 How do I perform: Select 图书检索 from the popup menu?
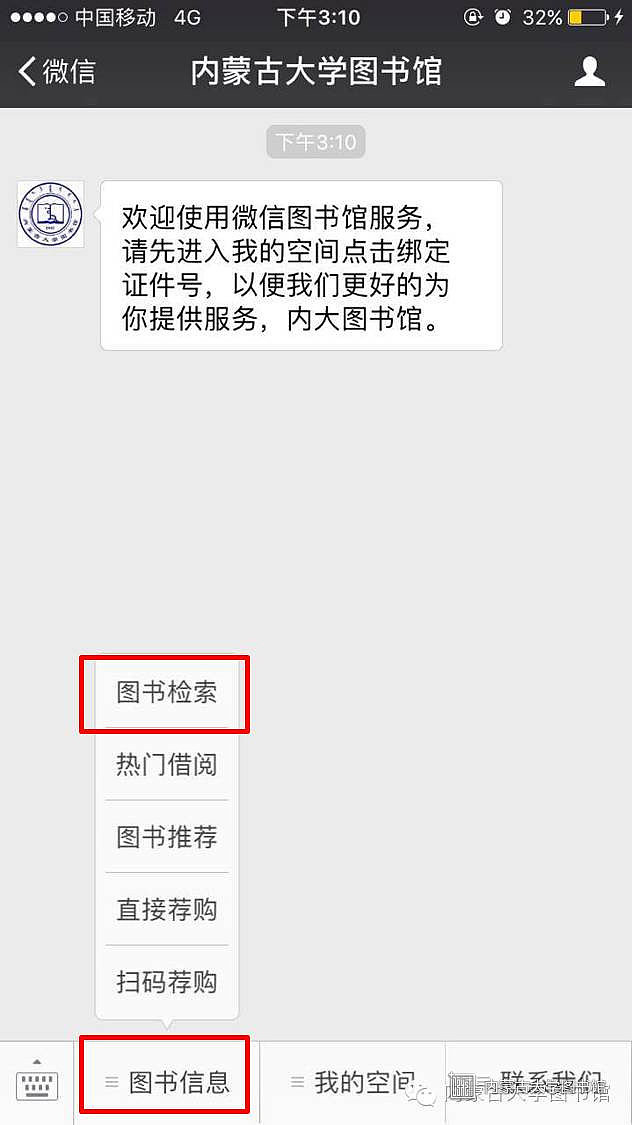(166, 693)
